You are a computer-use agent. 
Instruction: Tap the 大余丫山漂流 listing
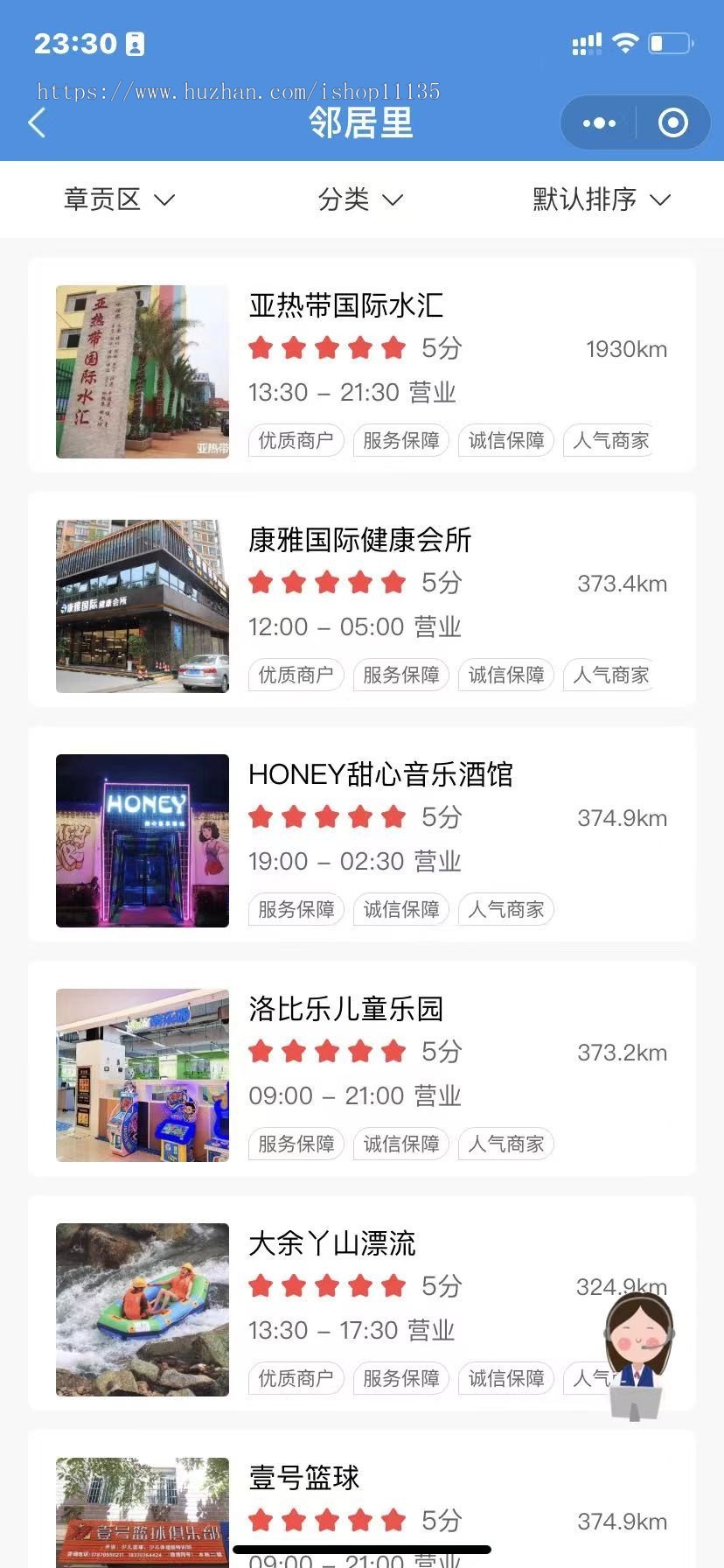(361, 1303)
